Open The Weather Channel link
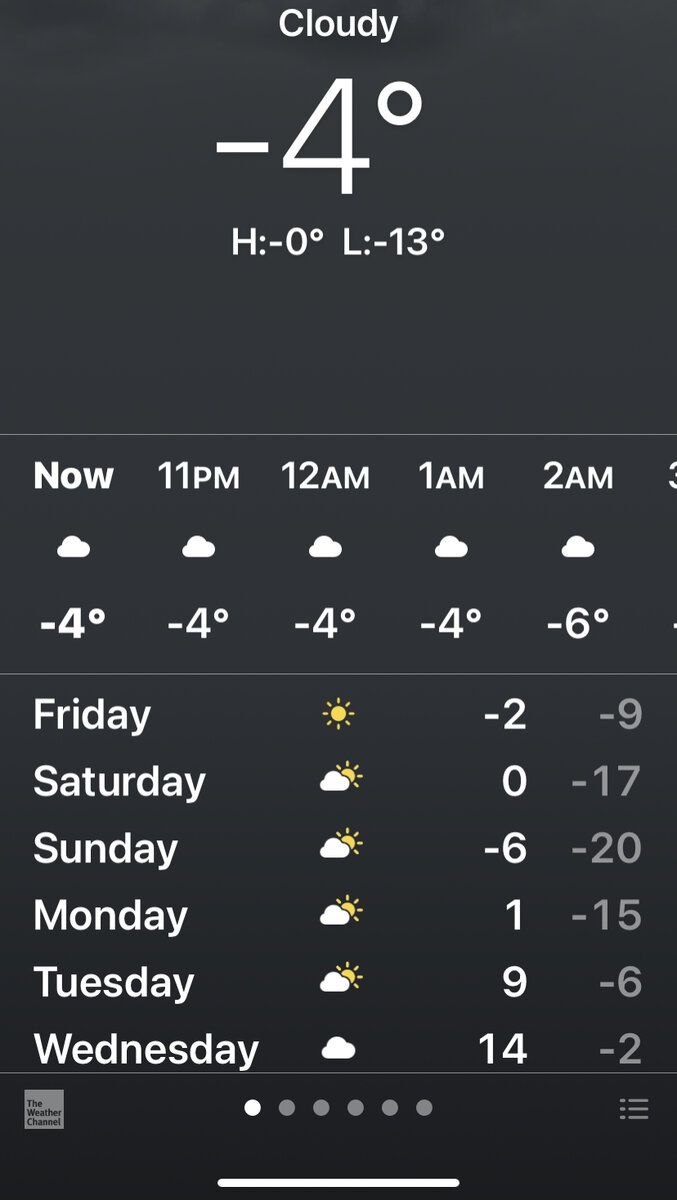The image size is (677, 1200). 44,1109
